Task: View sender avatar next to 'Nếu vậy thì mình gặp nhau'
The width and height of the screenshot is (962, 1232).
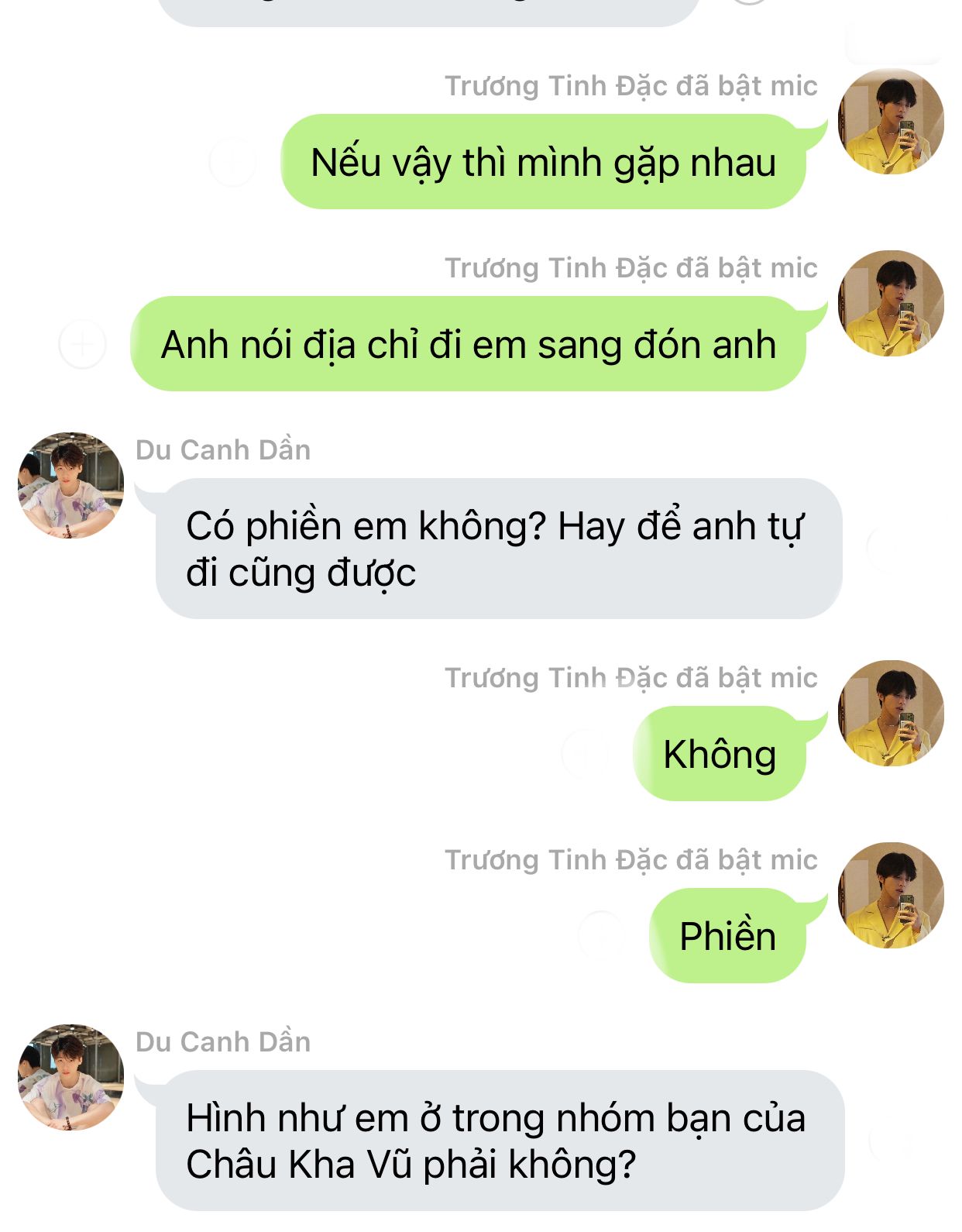Action: tap(891, 122)
